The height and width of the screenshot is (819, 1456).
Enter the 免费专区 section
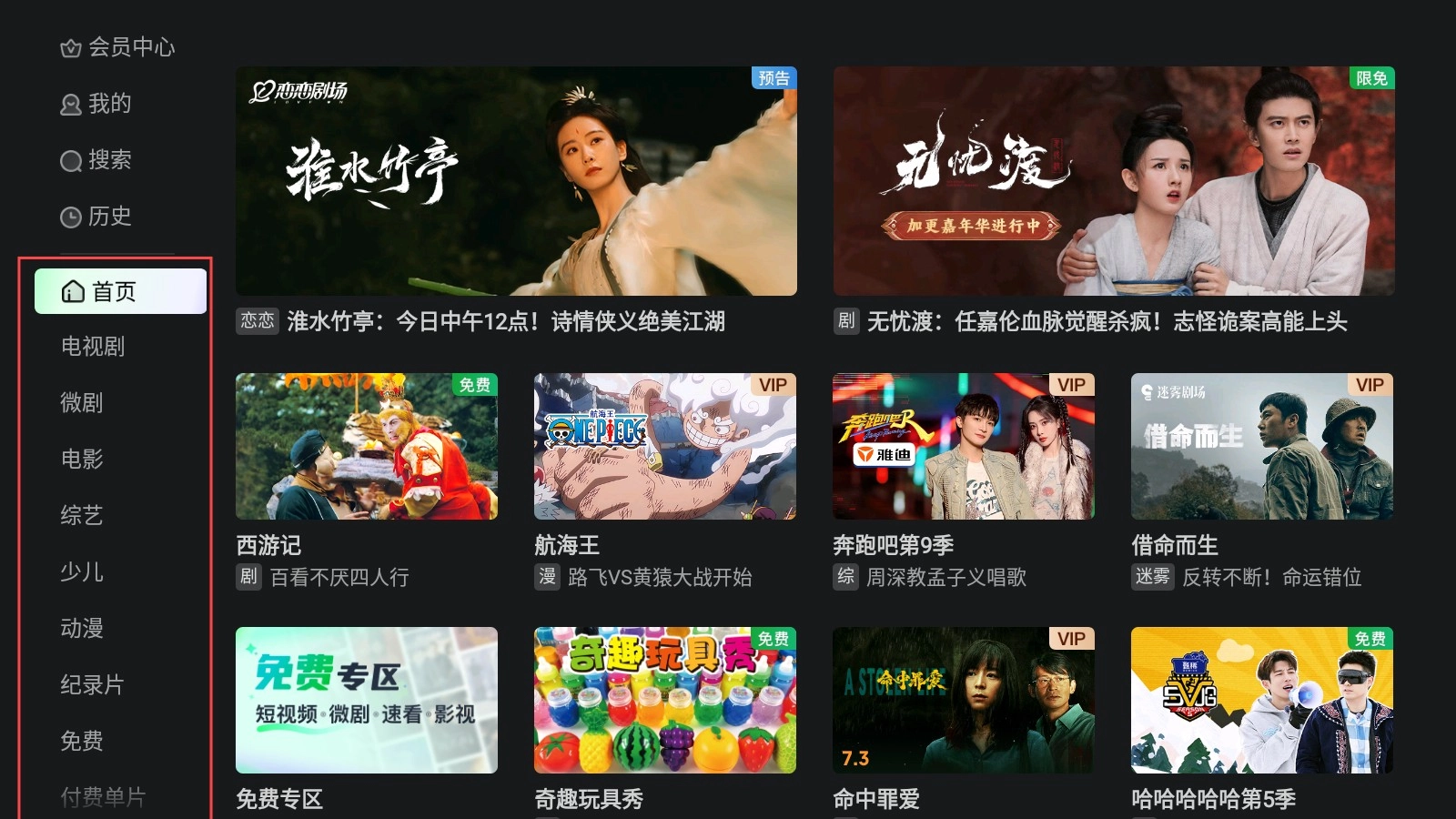coord(366,700)
